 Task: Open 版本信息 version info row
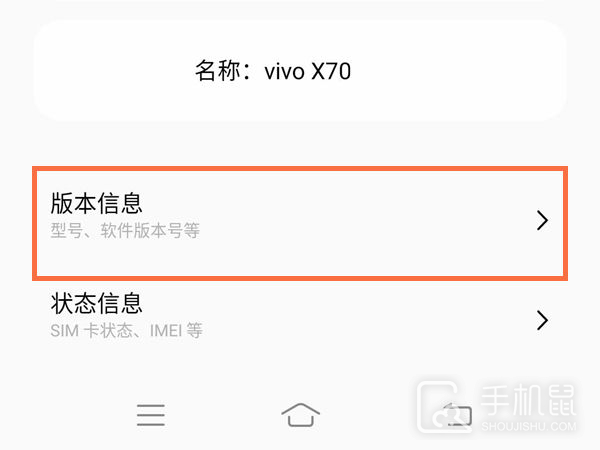pyautogui.click(x=300, y=221)
